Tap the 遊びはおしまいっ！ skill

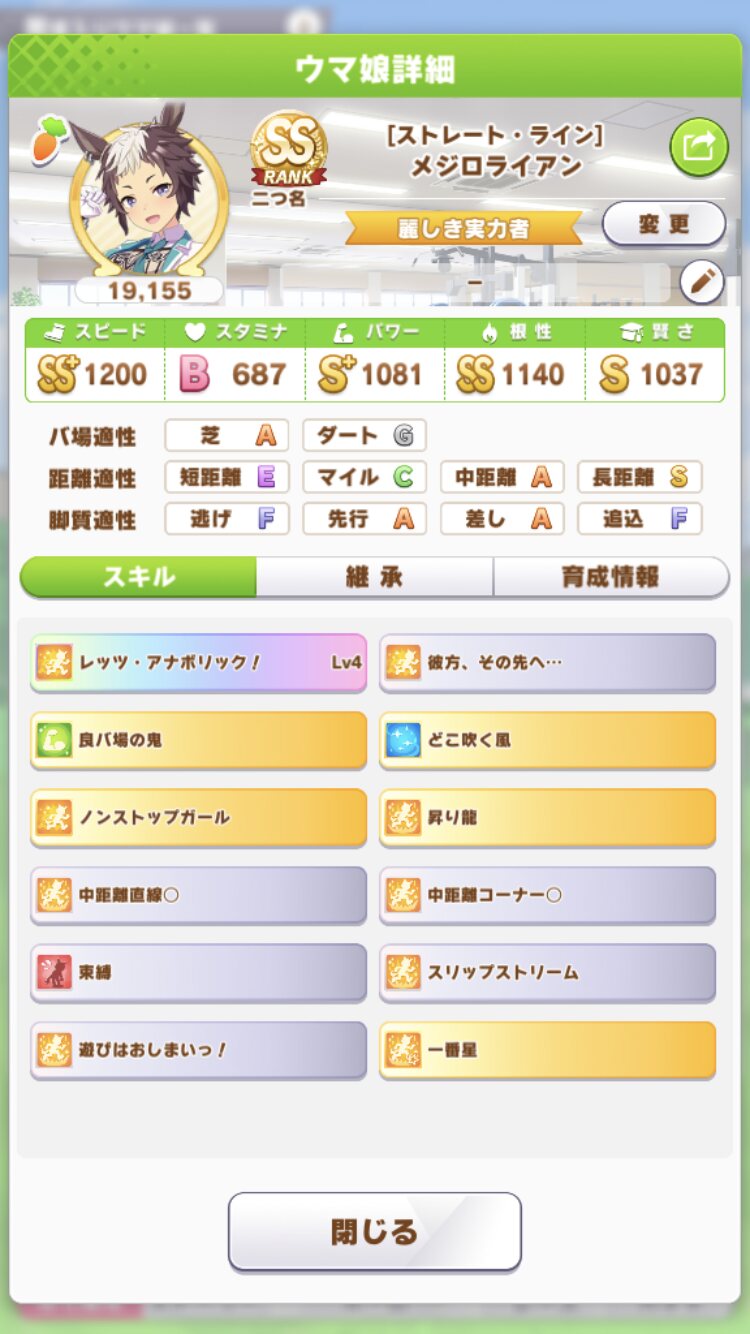[198, 1050]
